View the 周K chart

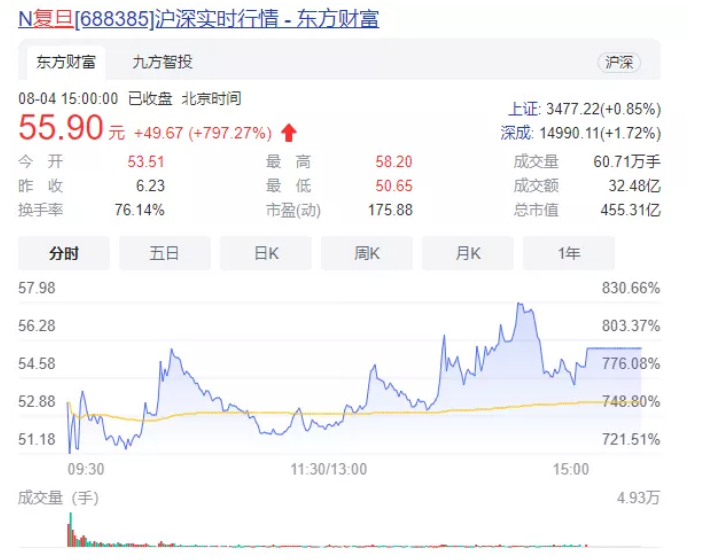pos(367,253)
